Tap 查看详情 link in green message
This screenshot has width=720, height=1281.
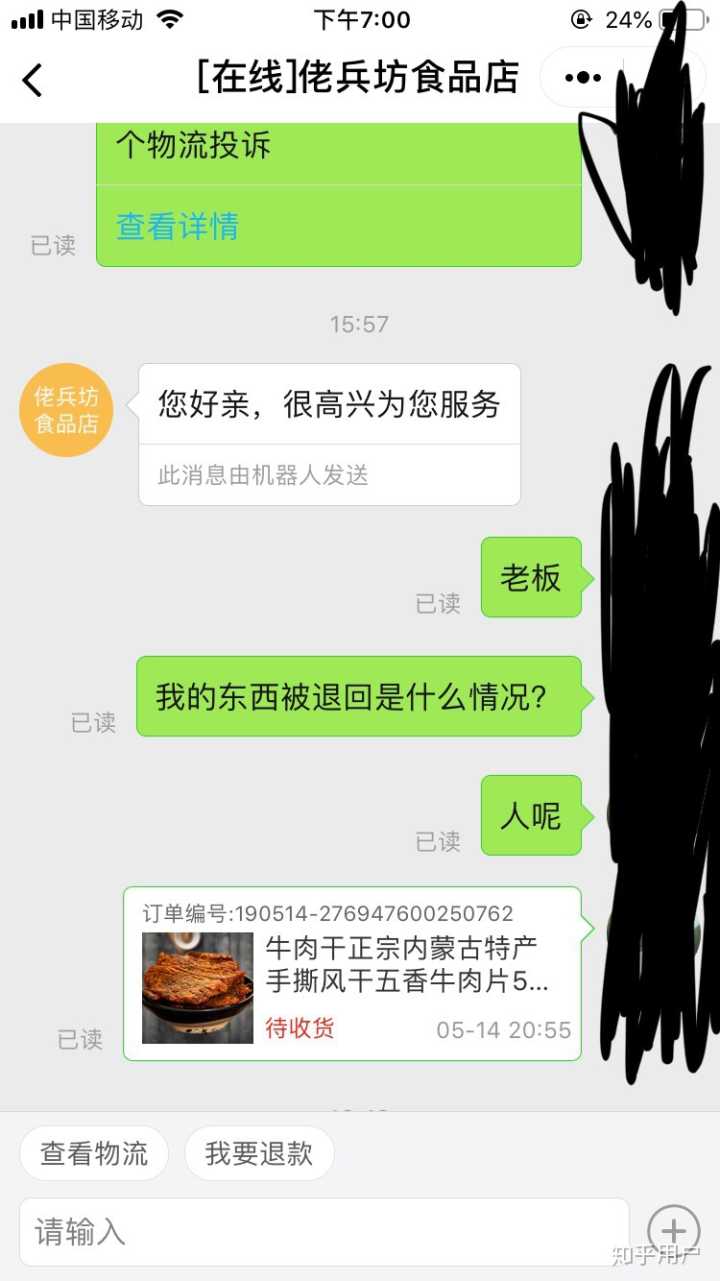(x=177, y=226)
